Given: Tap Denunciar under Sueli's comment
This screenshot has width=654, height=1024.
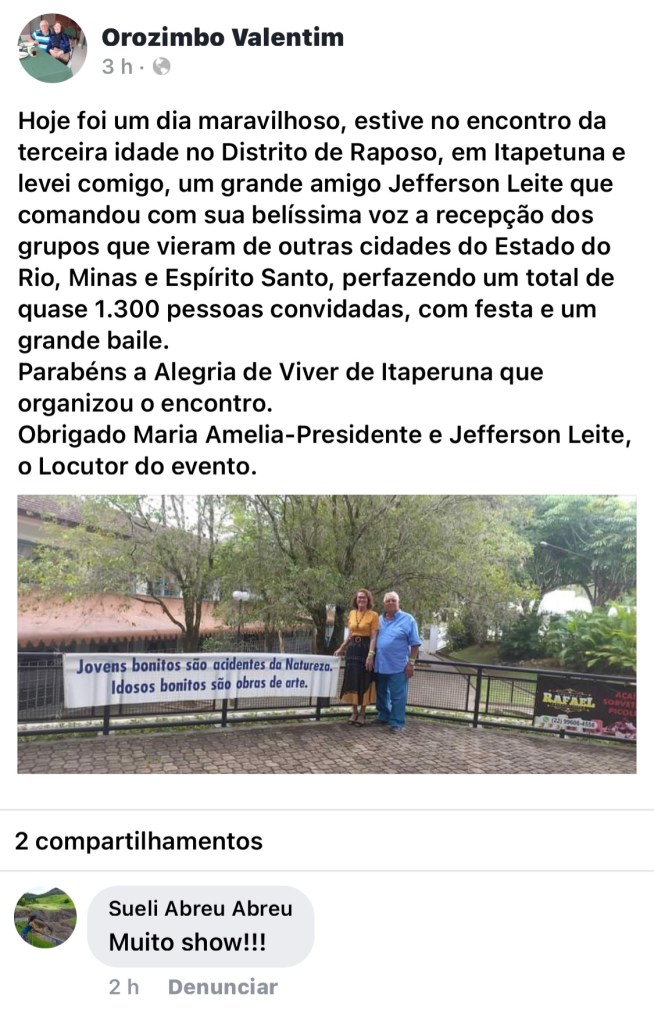Looking at the screenshot, I should [x=222, y=987].
